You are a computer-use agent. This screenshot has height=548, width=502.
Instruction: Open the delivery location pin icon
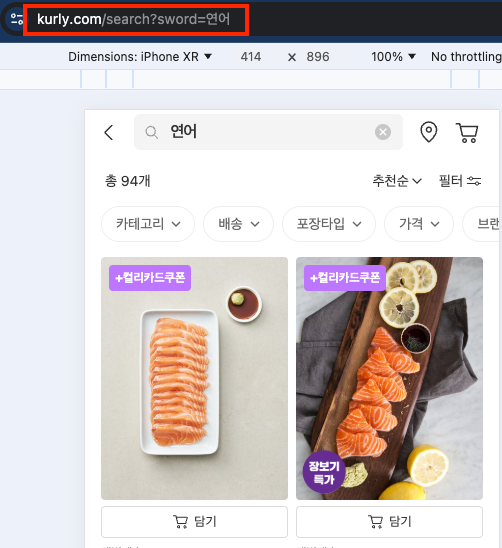click(429, 132)
